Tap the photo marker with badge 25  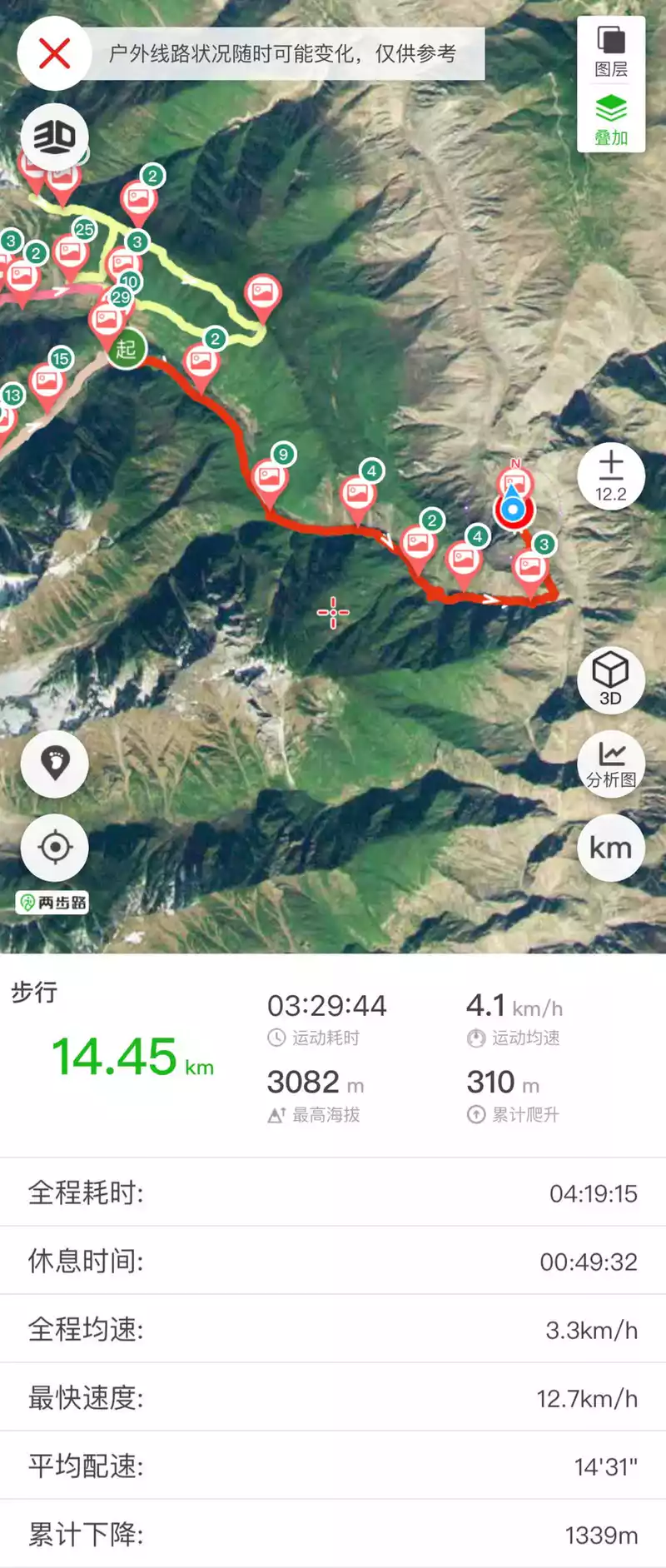click(71, 253)
